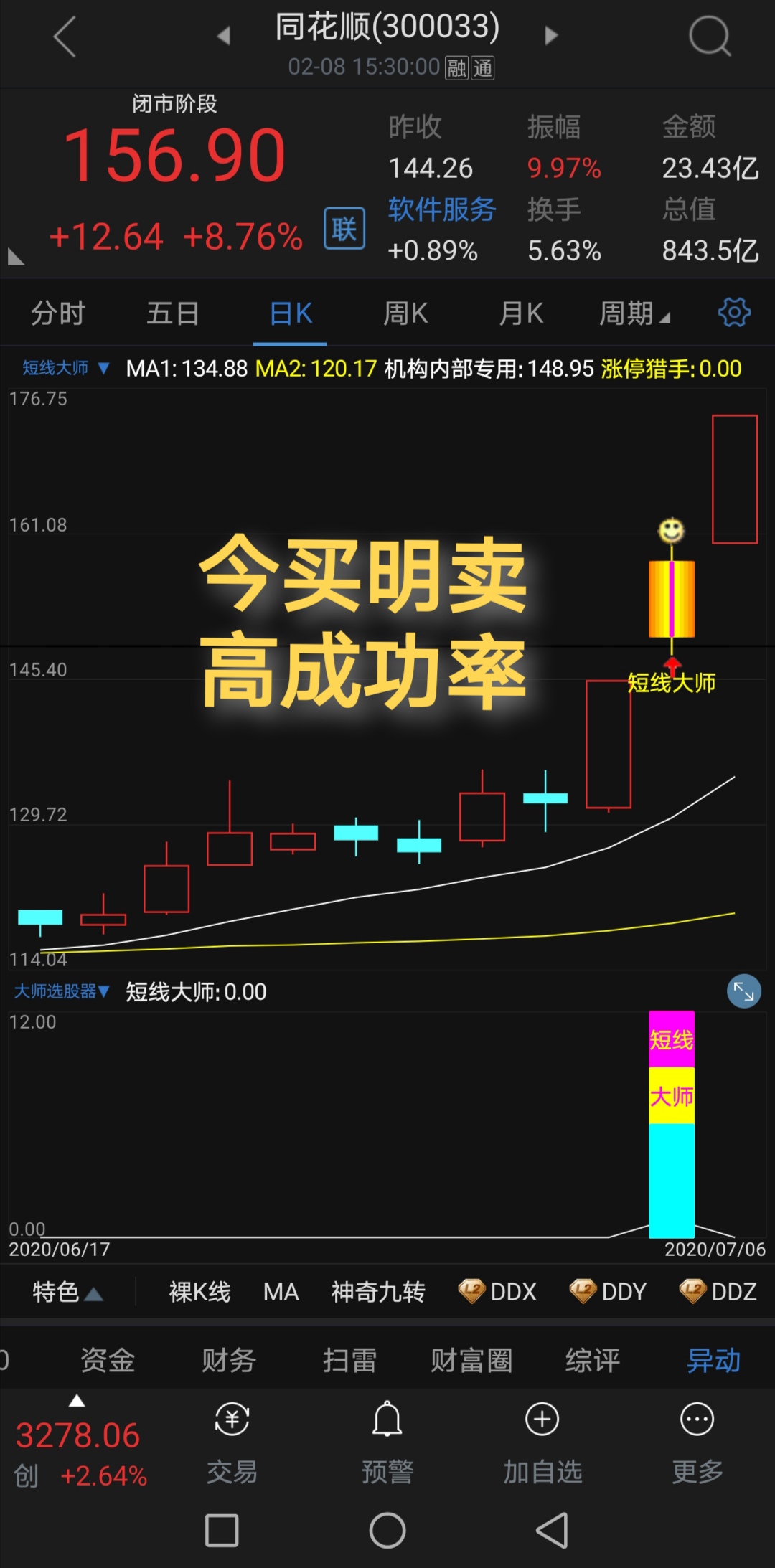Open the 软件服务 sector link

click(441, 209)
